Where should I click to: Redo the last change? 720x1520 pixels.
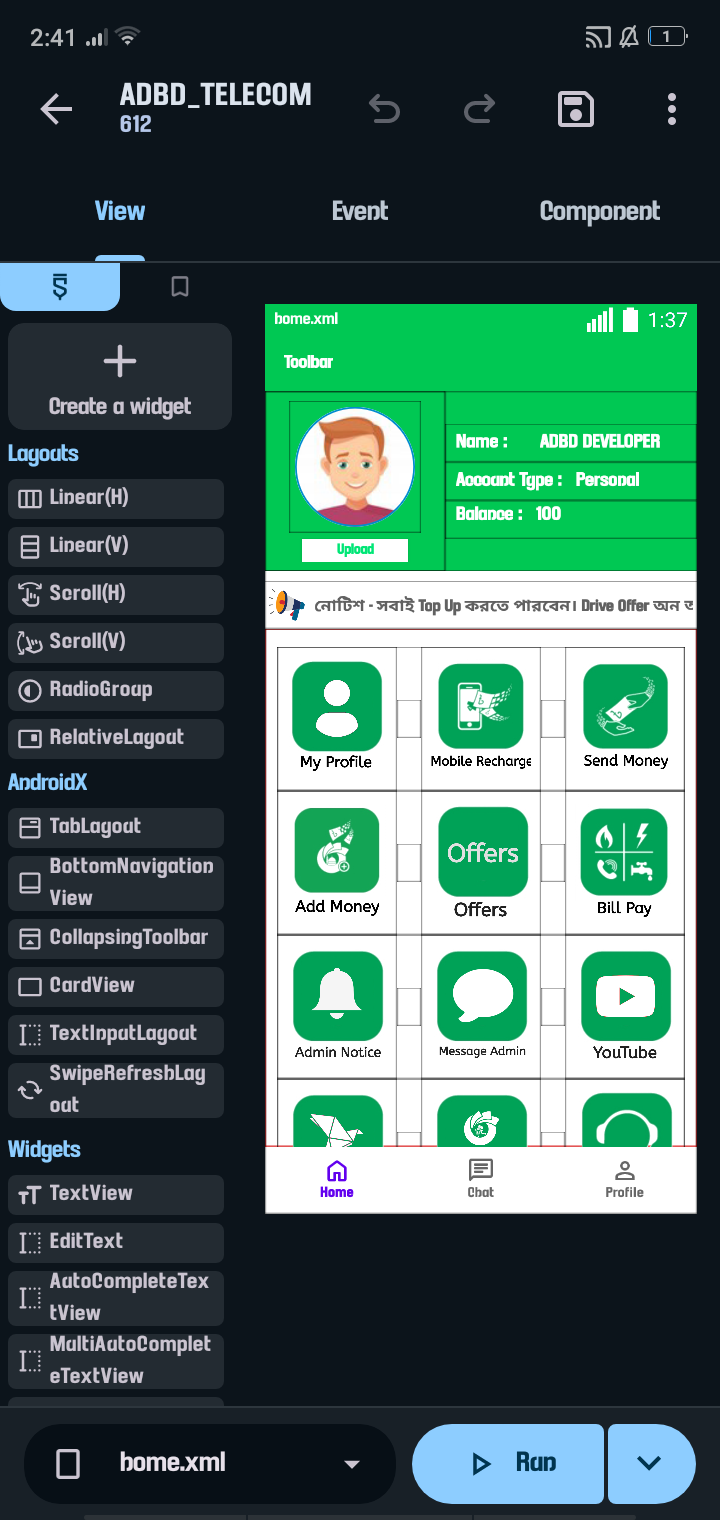(479, 109)
